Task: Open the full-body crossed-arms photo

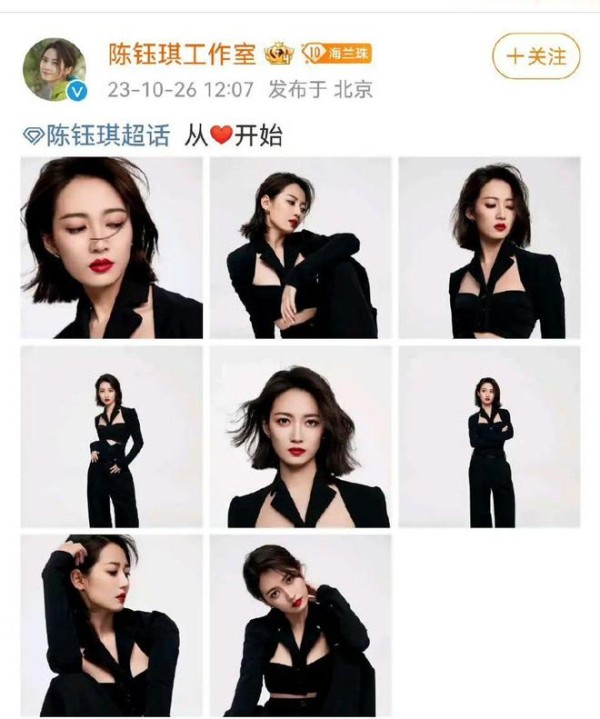Action: click(489, 436)
